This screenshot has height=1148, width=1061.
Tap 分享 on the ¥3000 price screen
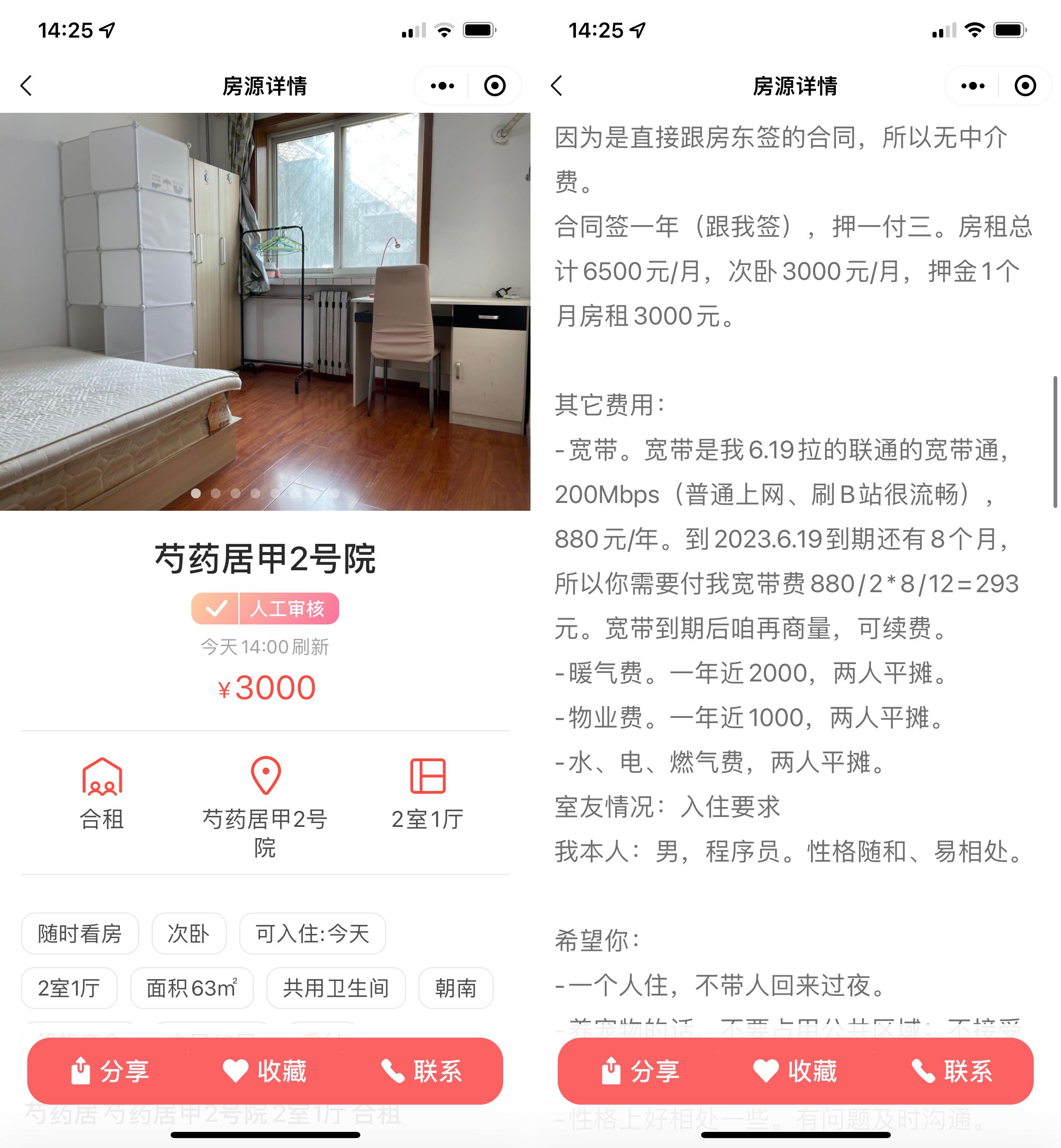[109, 1071]
